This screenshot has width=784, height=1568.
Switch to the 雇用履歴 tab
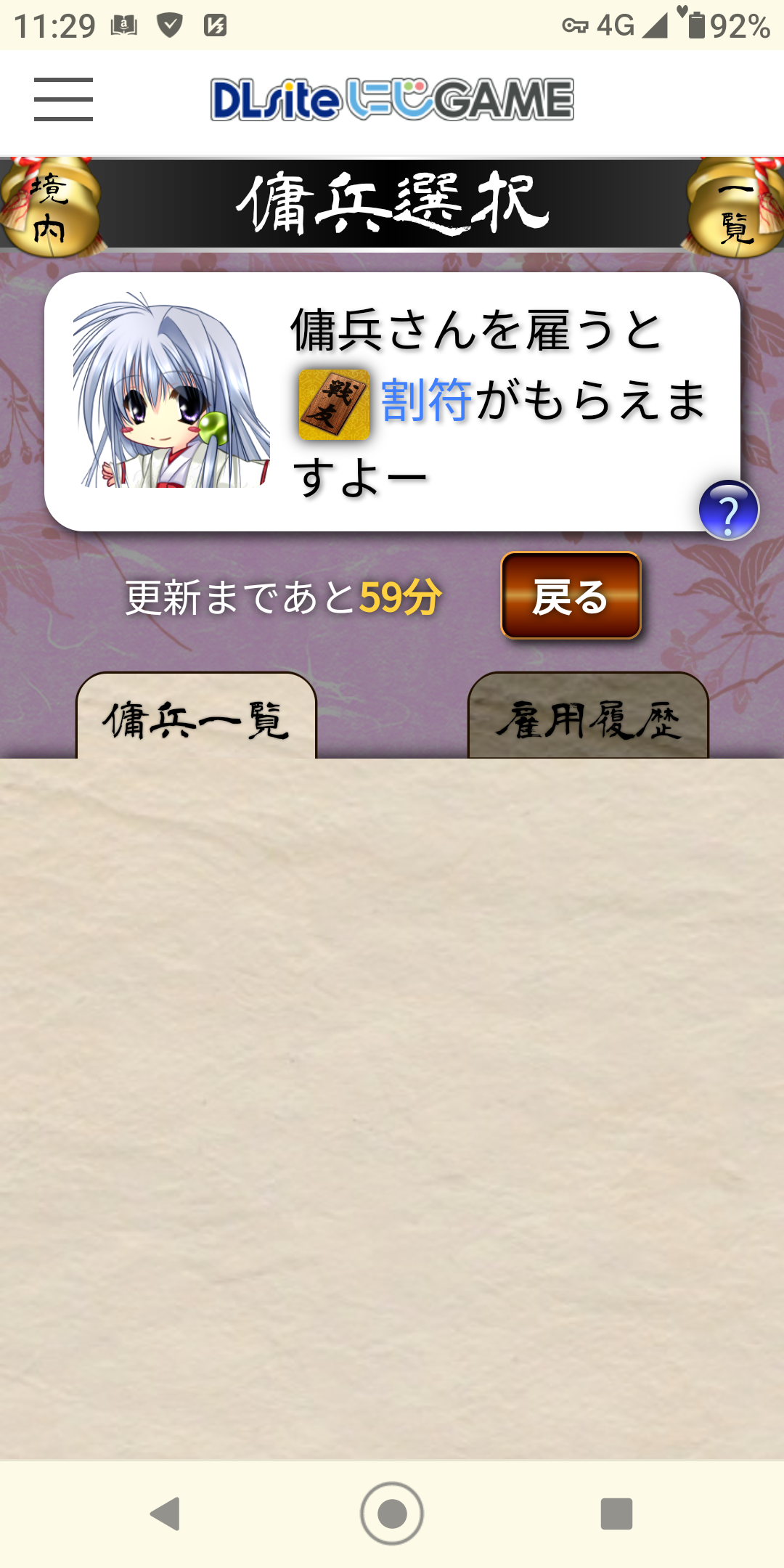[x=588, y=719]
